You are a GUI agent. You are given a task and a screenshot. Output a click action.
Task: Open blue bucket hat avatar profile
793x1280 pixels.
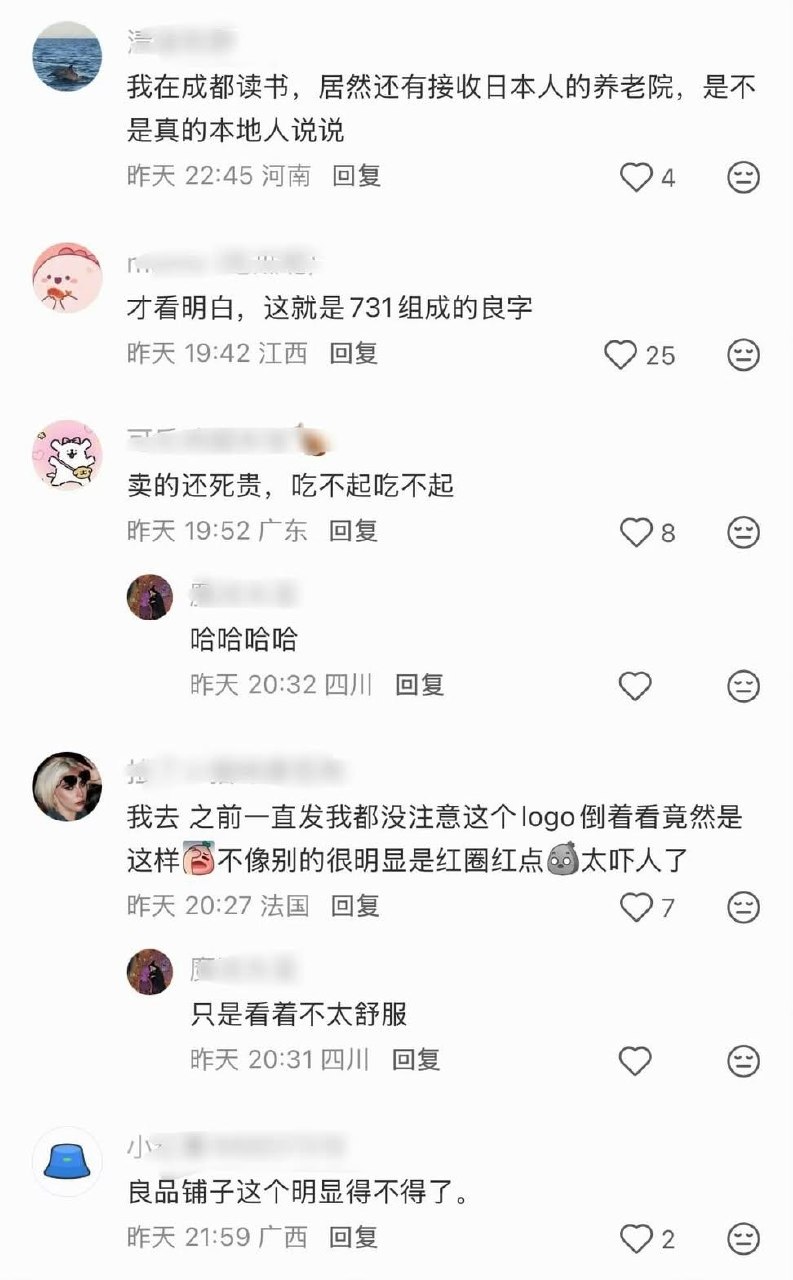click(x=67, y=1161)
